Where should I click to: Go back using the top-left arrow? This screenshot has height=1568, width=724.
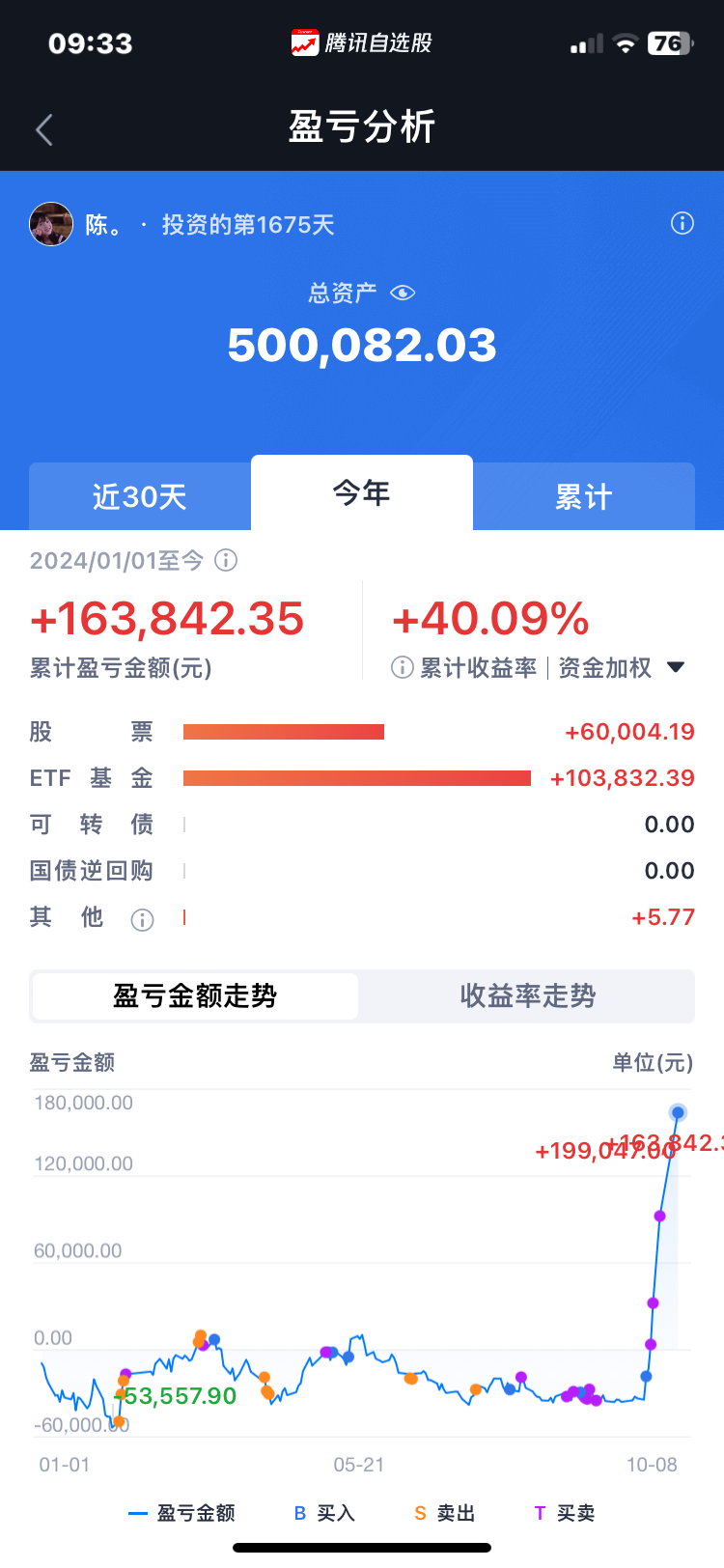tap(44, 129)
